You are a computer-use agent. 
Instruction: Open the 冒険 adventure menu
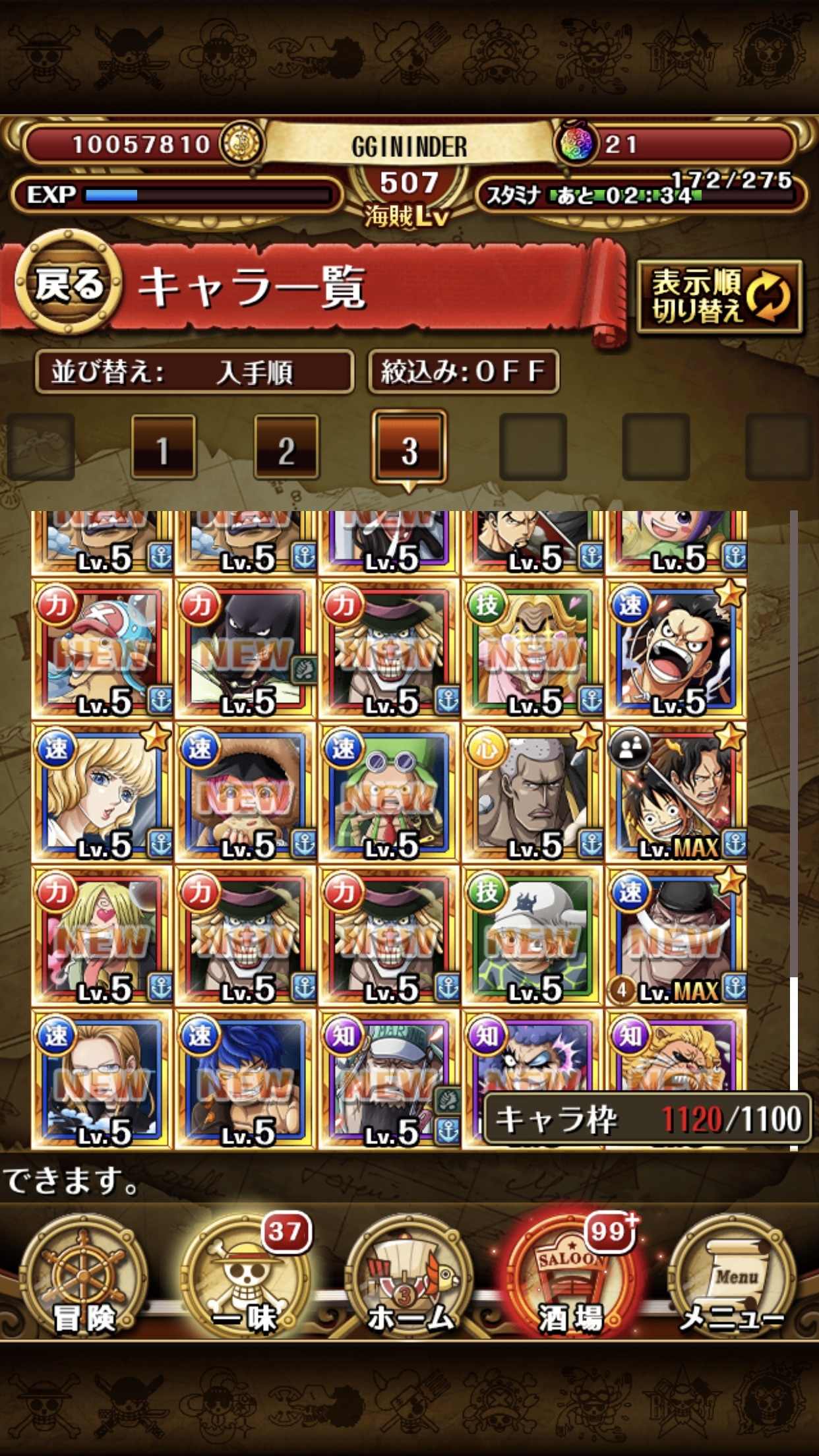tap(84, 1278)
